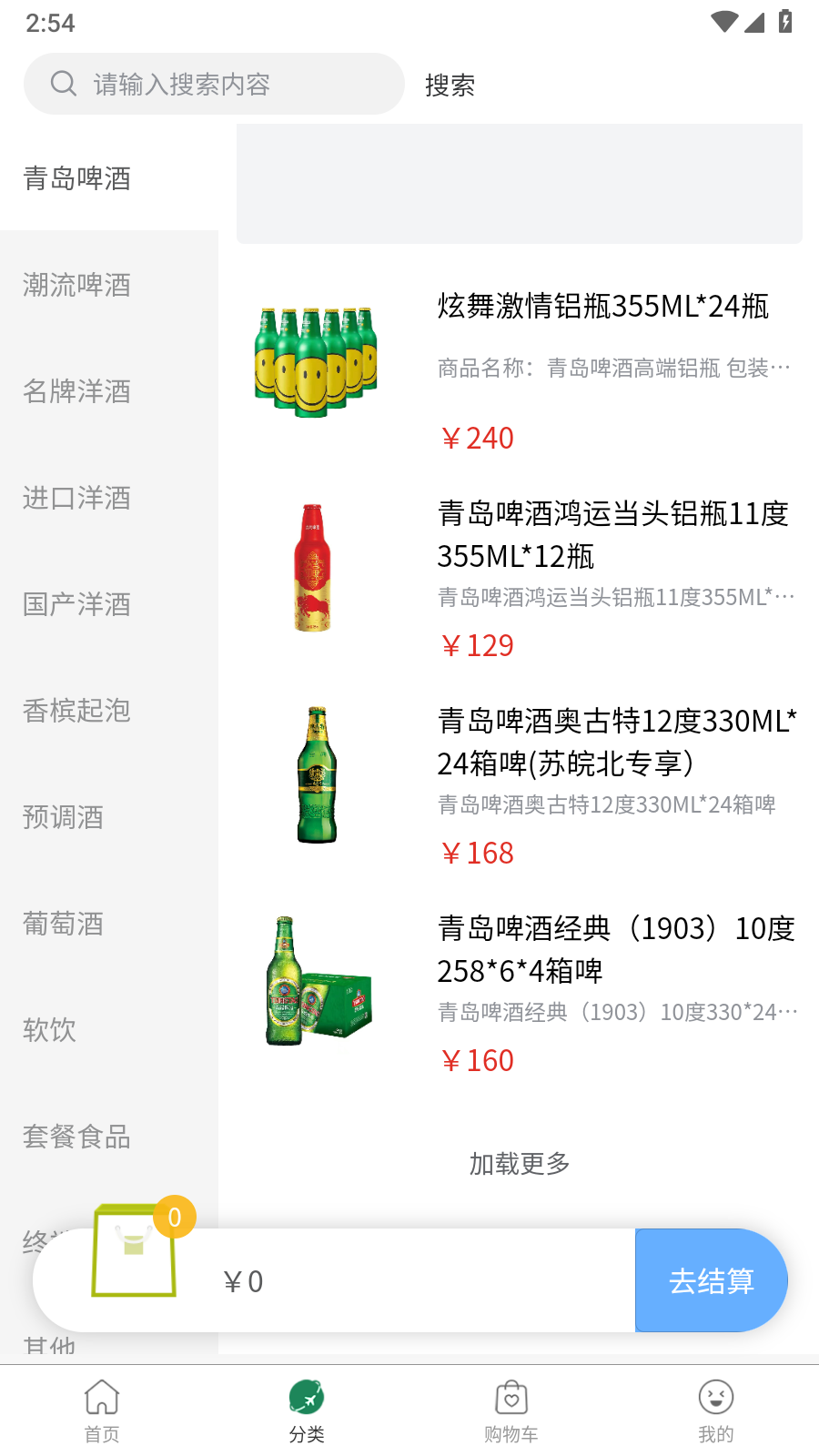This screenshot has height=1456, width=819.
Task: Tap the 去结算 checkout button
Action: pos(711,1281)
